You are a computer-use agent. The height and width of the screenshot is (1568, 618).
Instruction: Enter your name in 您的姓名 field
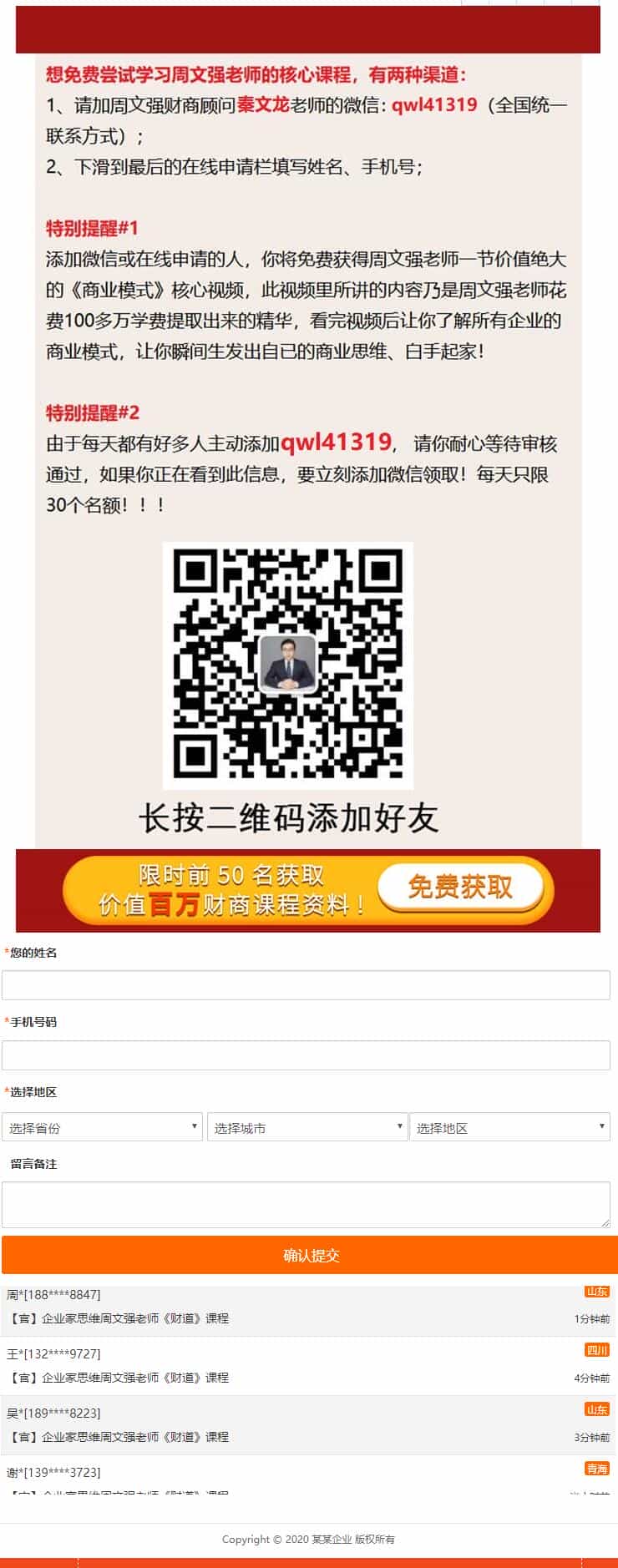(x=306, y=985)
